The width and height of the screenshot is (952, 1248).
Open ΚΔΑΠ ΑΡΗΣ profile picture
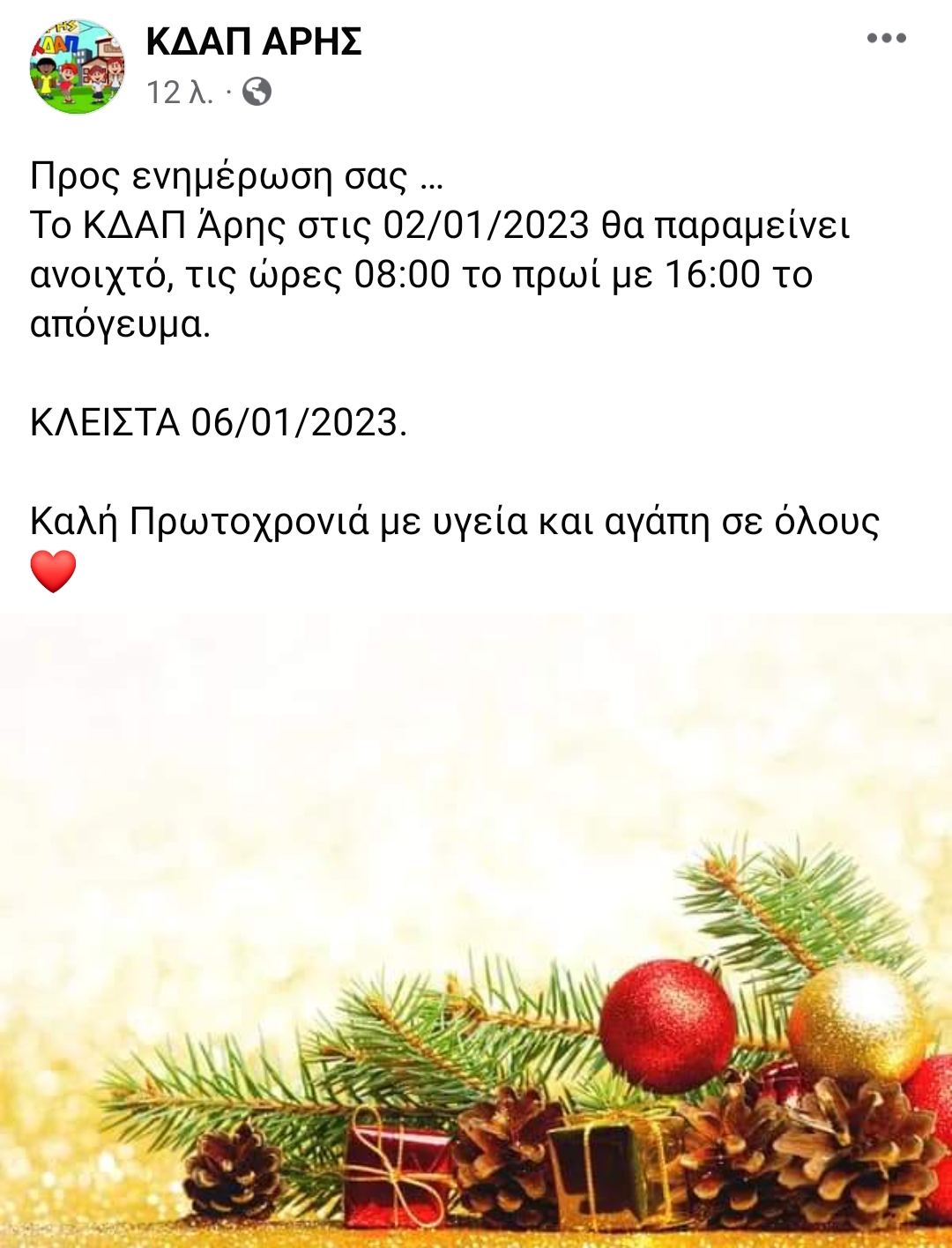click(78, 67)
